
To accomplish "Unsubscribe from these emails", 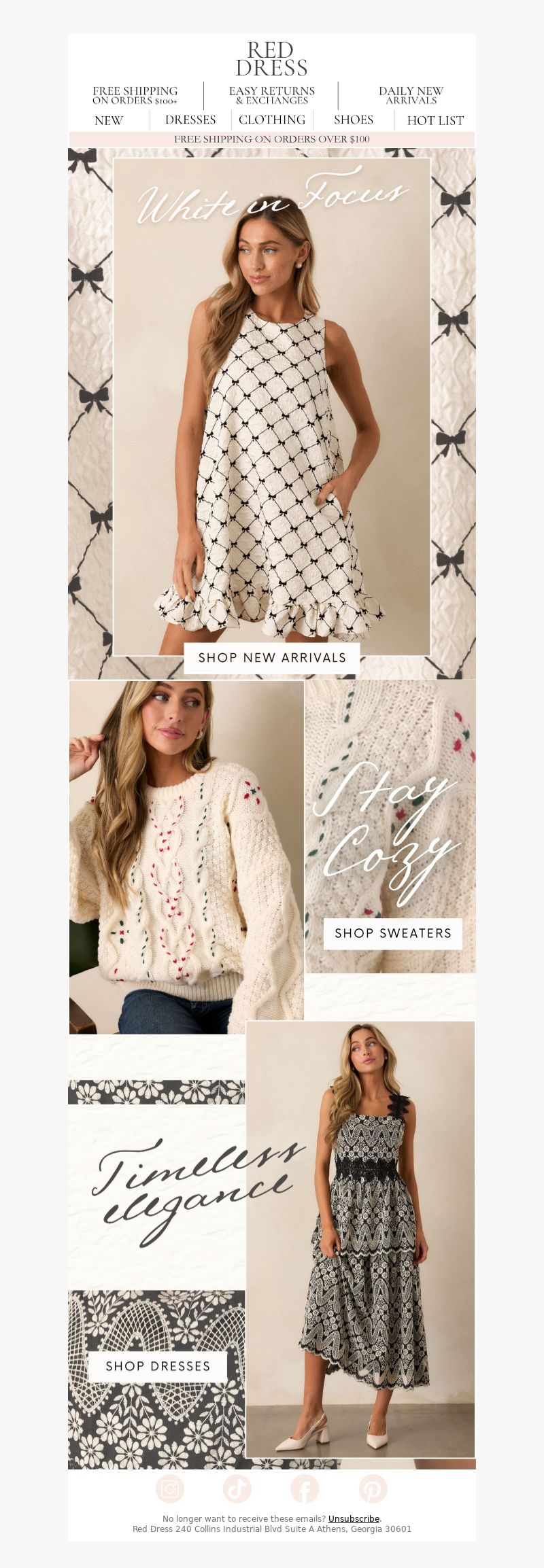I will (x=354, y=1518).
